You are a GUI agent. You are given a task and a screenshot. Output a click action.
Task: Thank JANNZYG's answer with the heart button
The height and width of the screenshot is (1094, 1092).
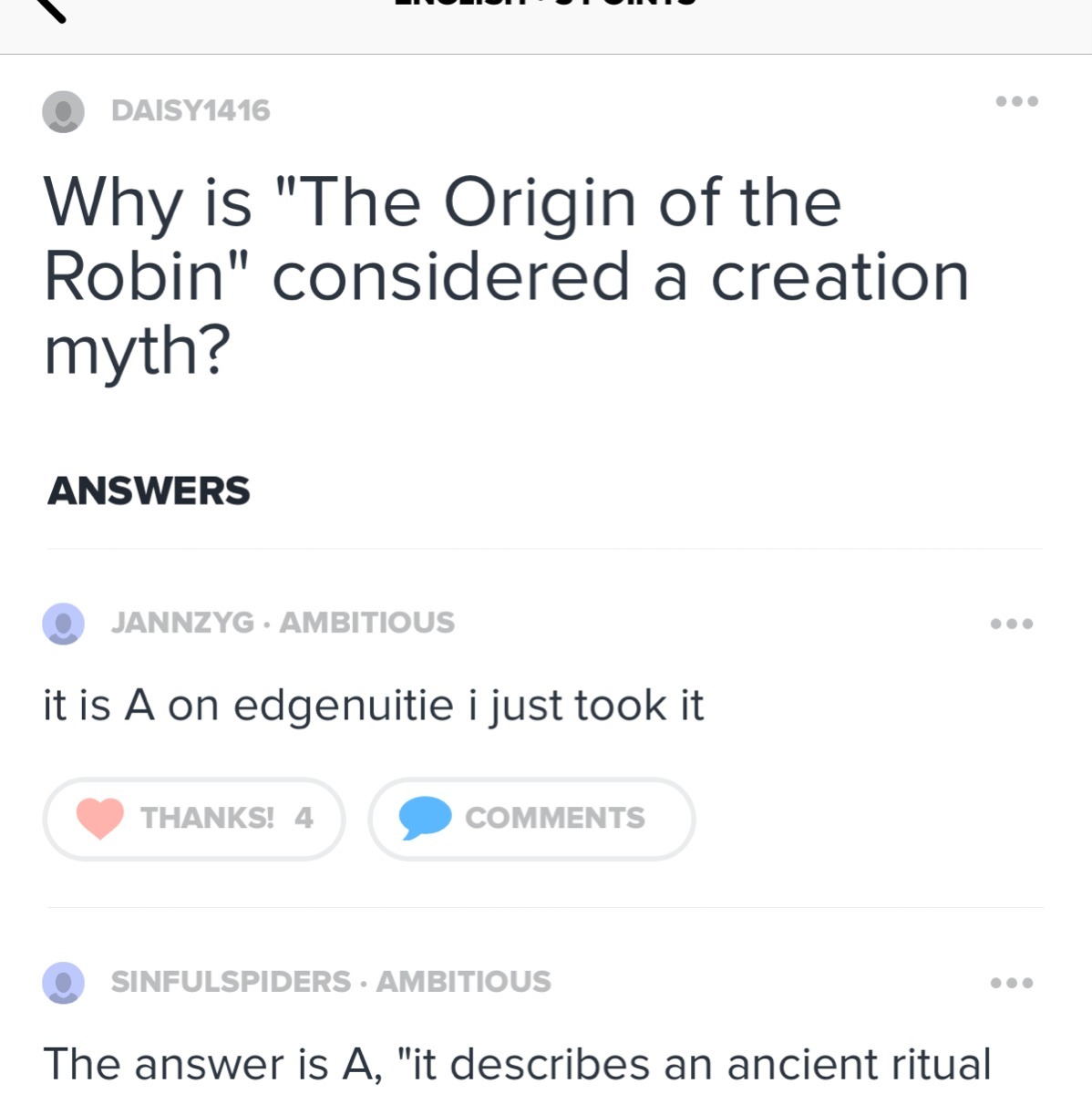tap(194, 819)
